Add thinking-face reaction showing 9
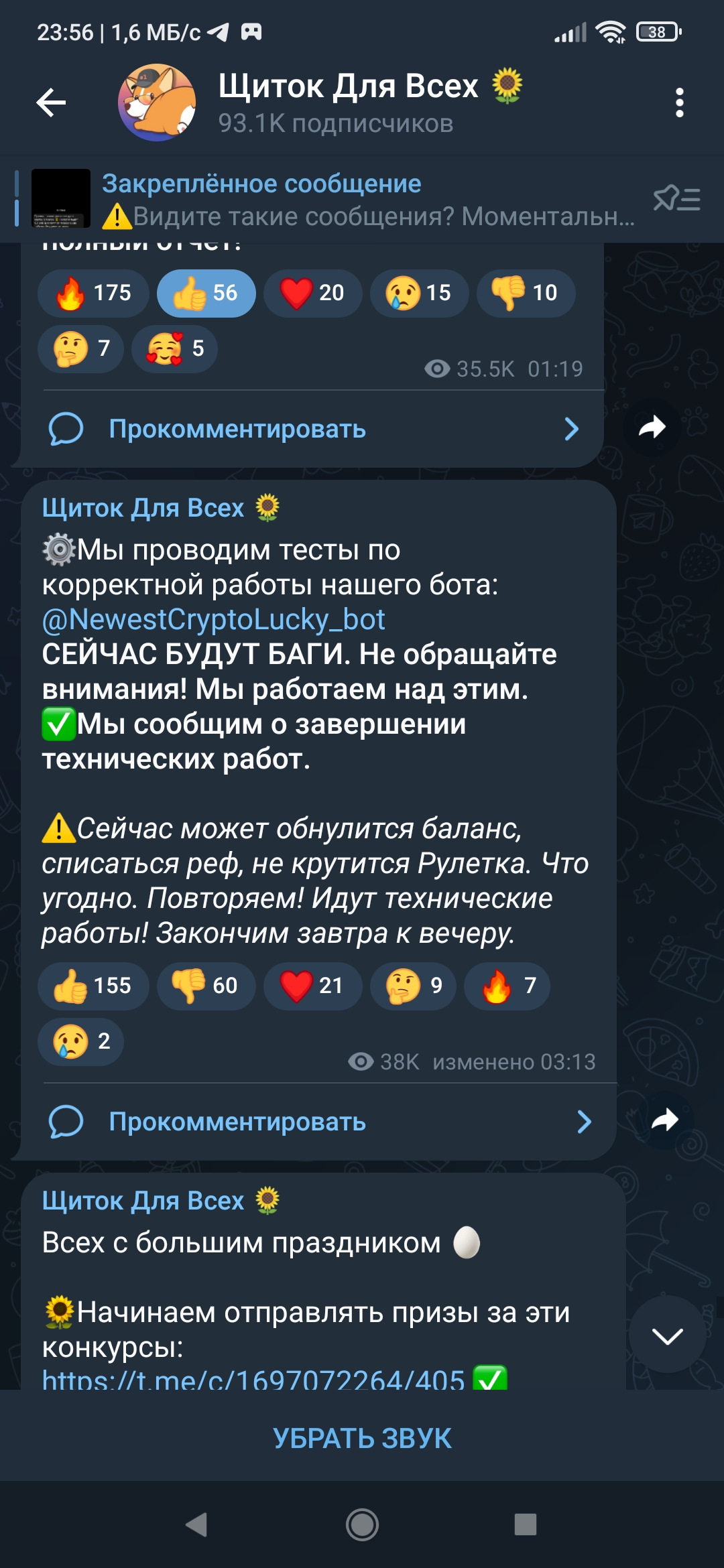 point(413,986)
